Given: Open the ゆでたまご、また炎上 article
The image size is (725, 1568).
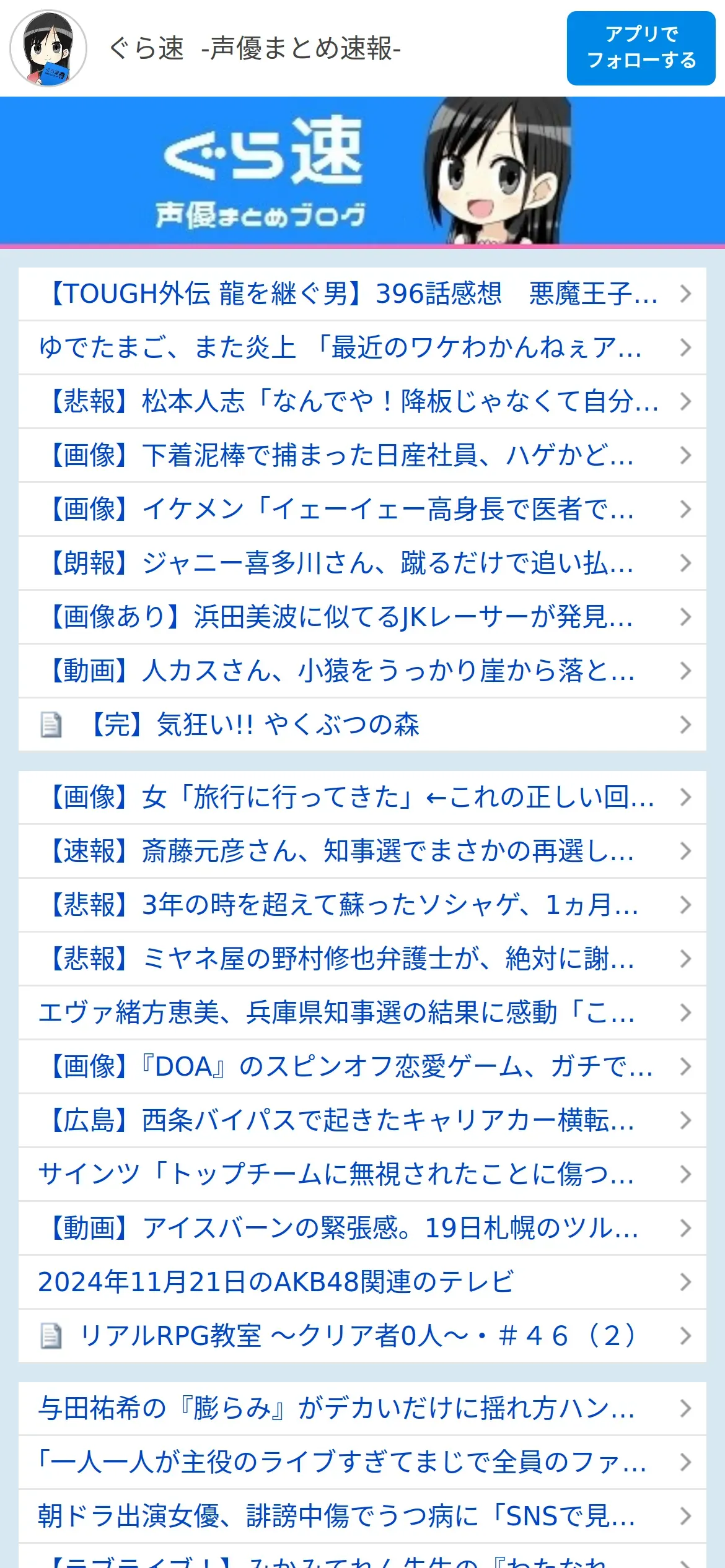Looking at the screenshot, I should 362,347.
